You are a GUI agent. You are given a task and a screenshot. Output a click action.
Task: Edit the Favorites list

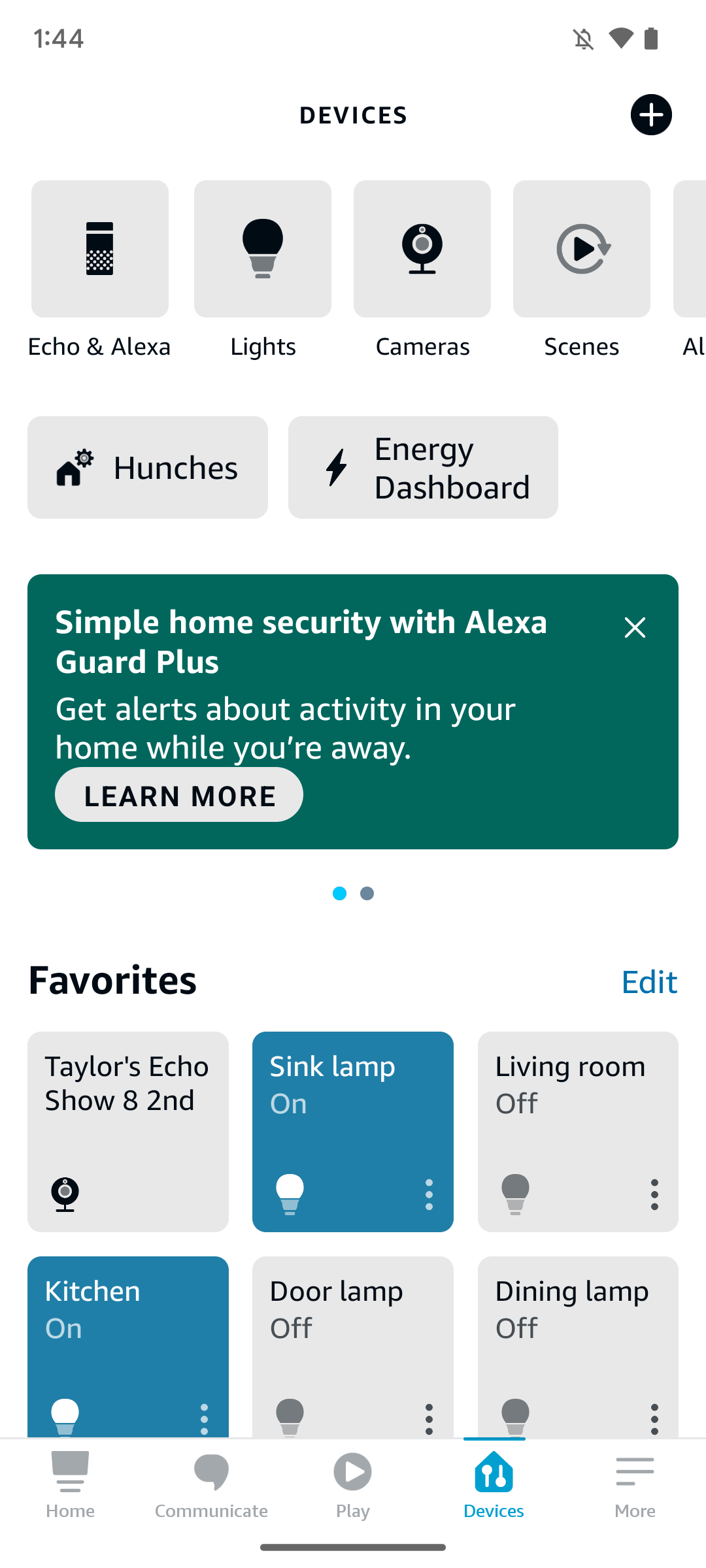coord(649,982)
